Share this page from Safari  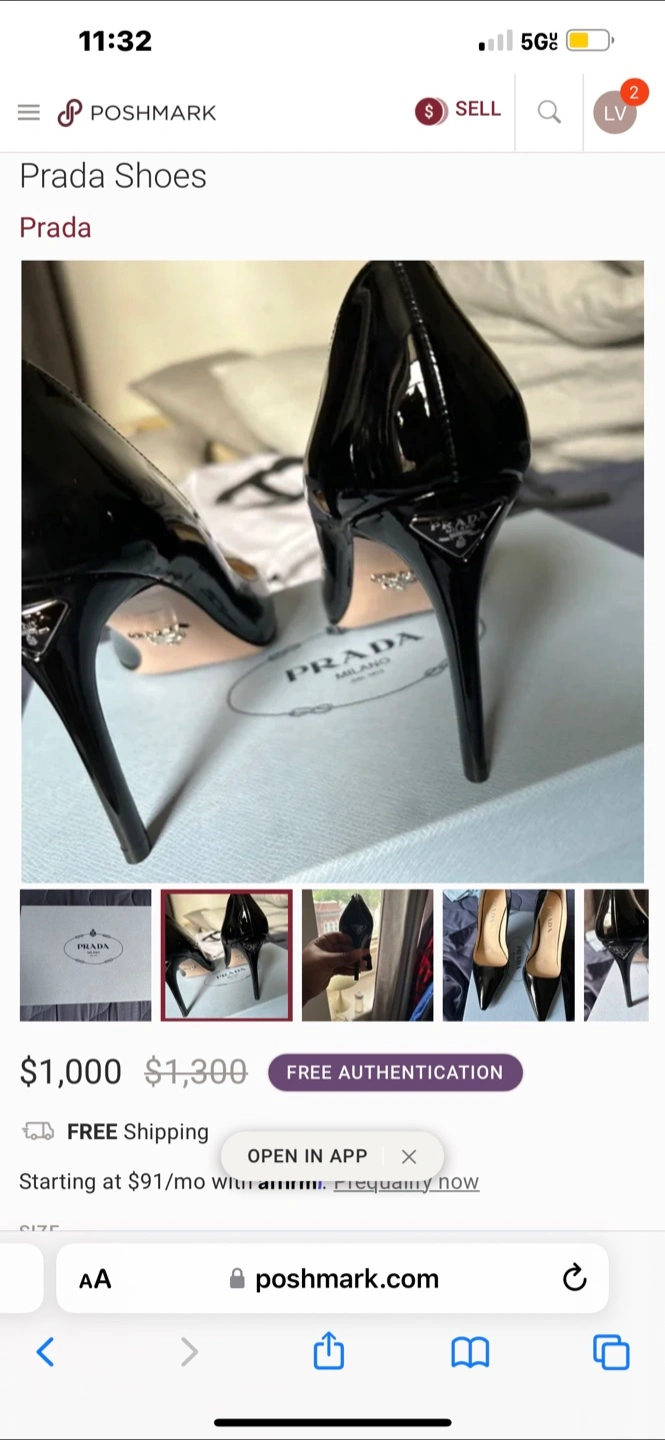click(329, 1351)
